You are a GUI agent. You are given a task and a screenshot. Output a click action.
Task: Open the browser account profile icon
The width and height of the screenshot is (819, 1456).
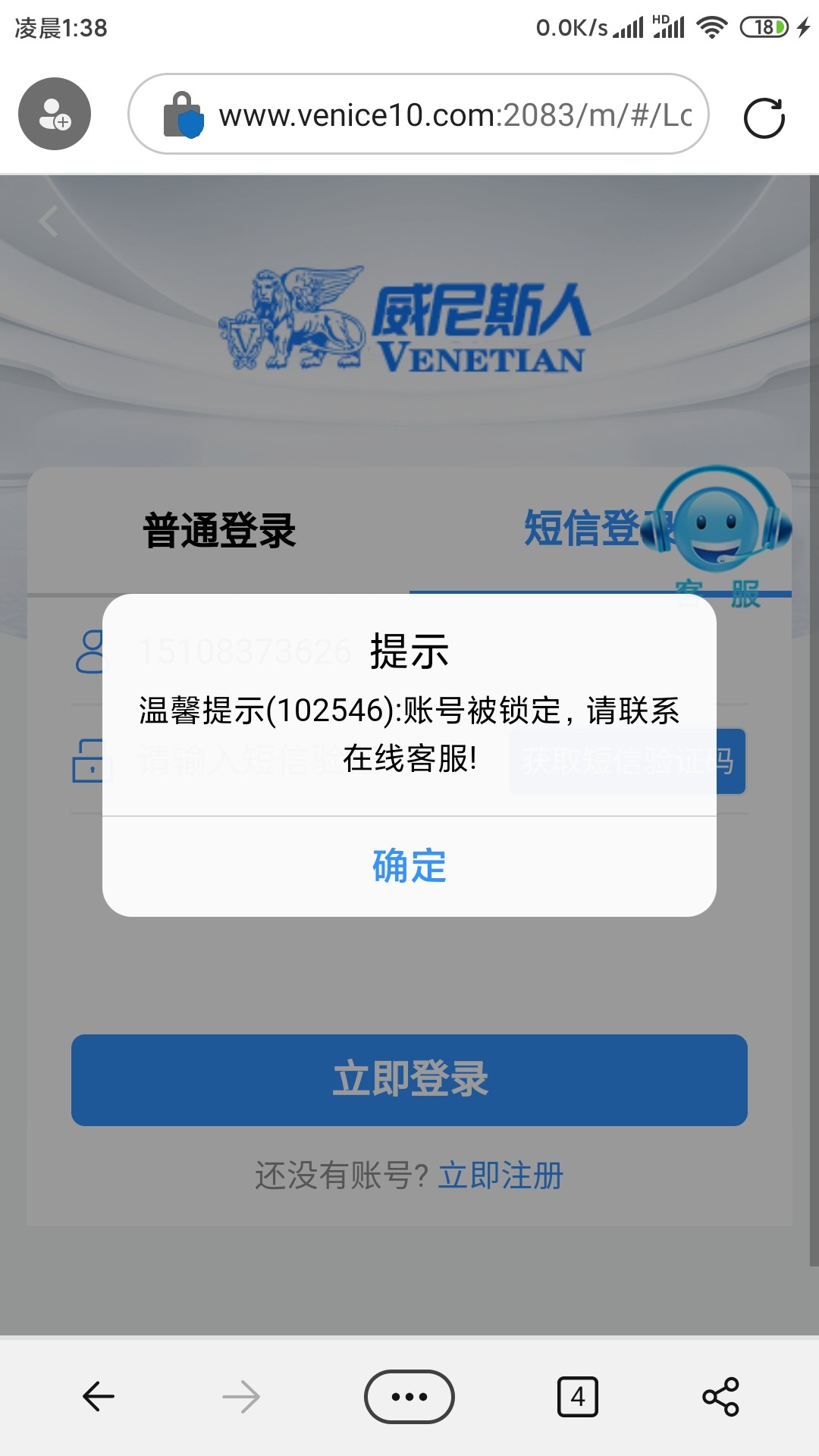55,114
